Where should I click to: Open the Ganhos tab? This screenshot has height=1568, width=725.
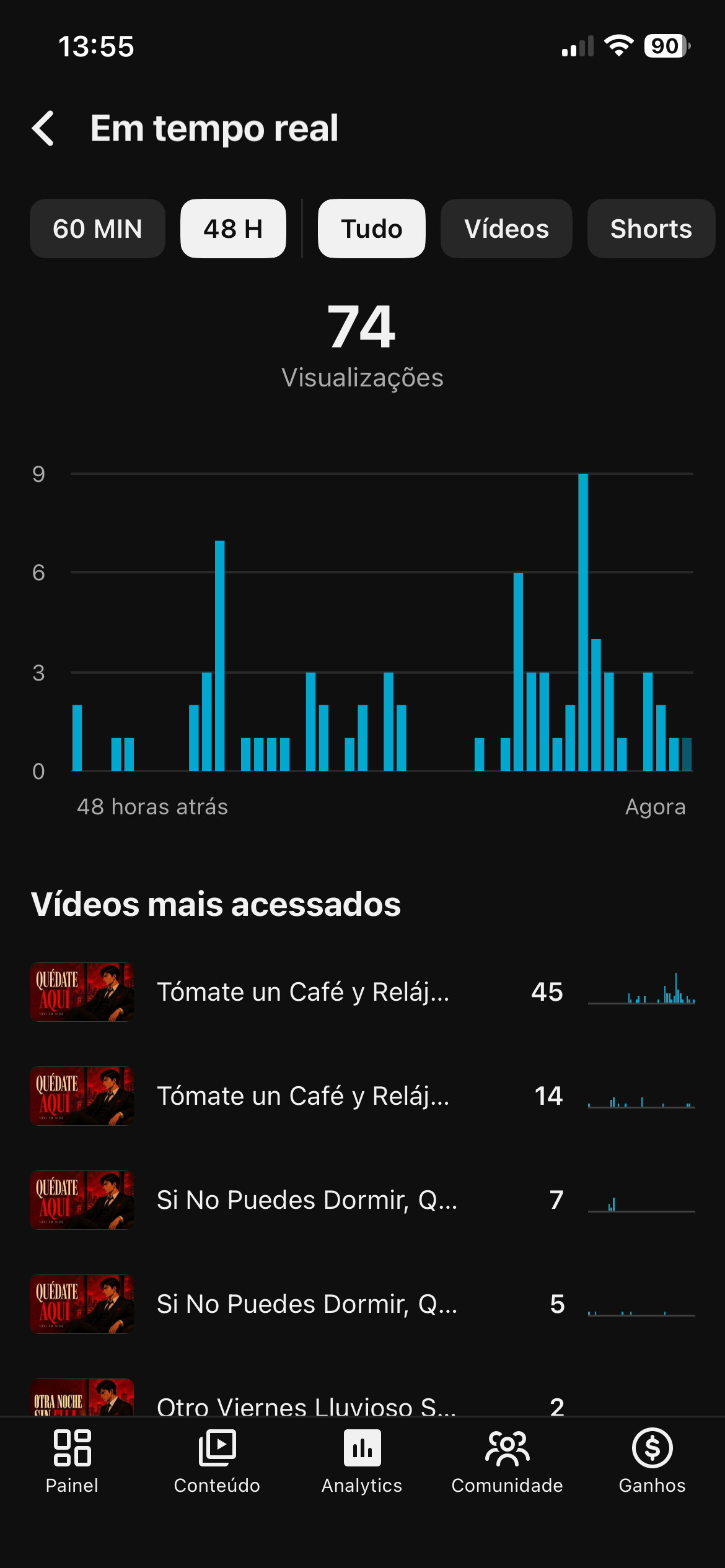[652, 1461]
